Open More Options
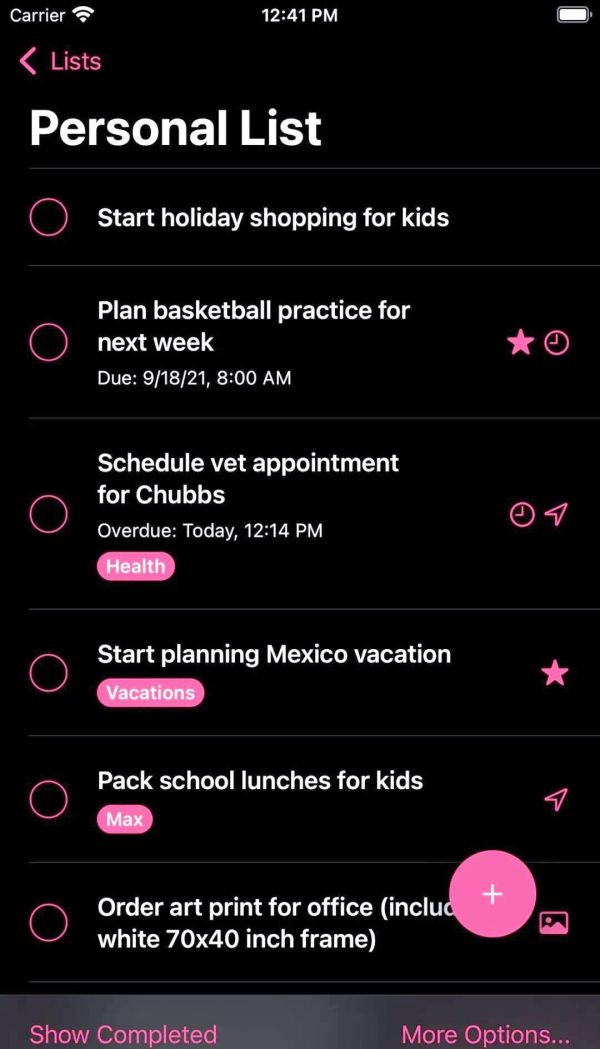This screenshot has height=1049, width=600. coord(486,1034)
